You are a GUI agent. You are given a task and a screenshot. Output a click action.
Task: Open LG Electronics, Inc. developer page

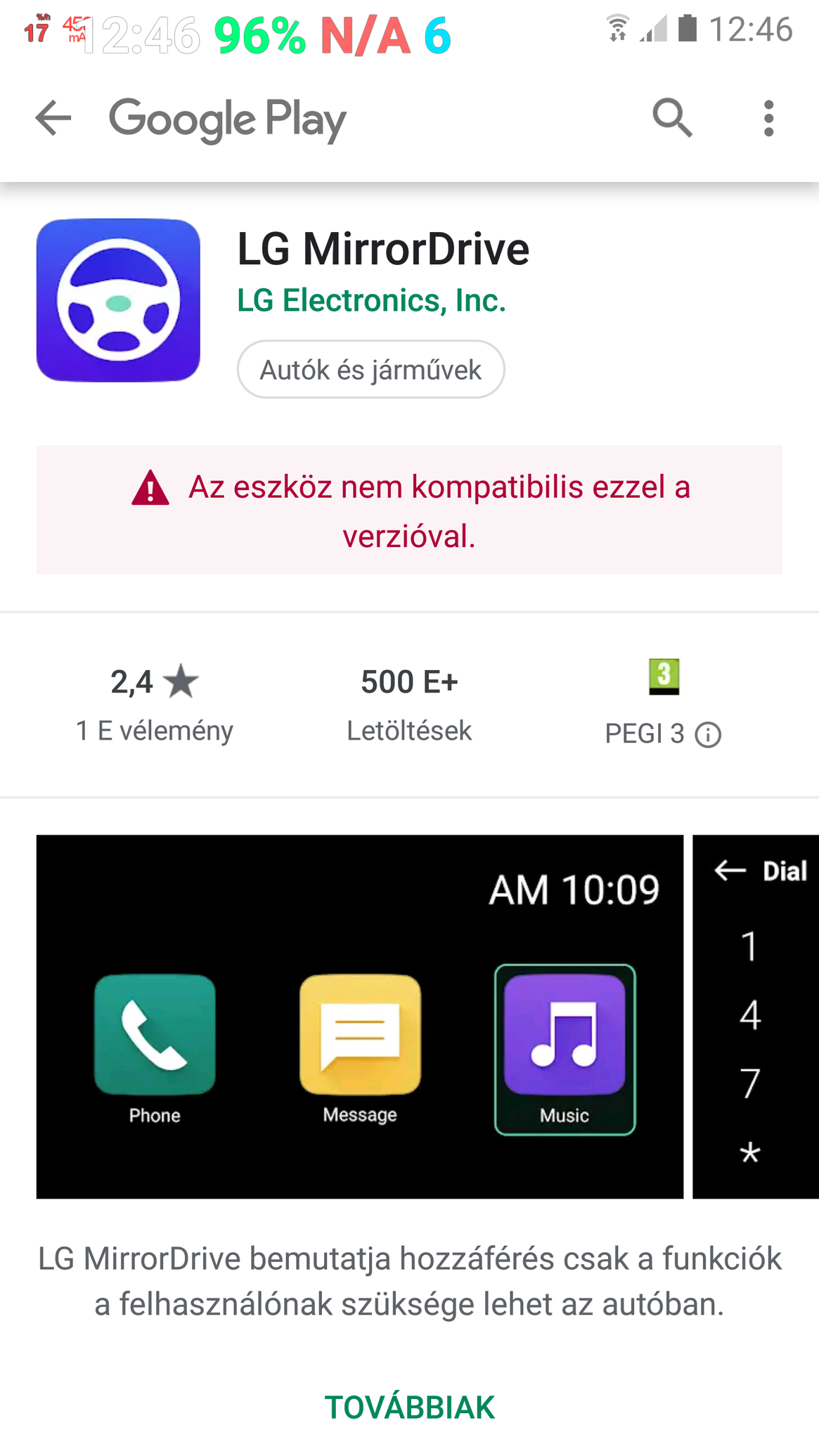371,300
